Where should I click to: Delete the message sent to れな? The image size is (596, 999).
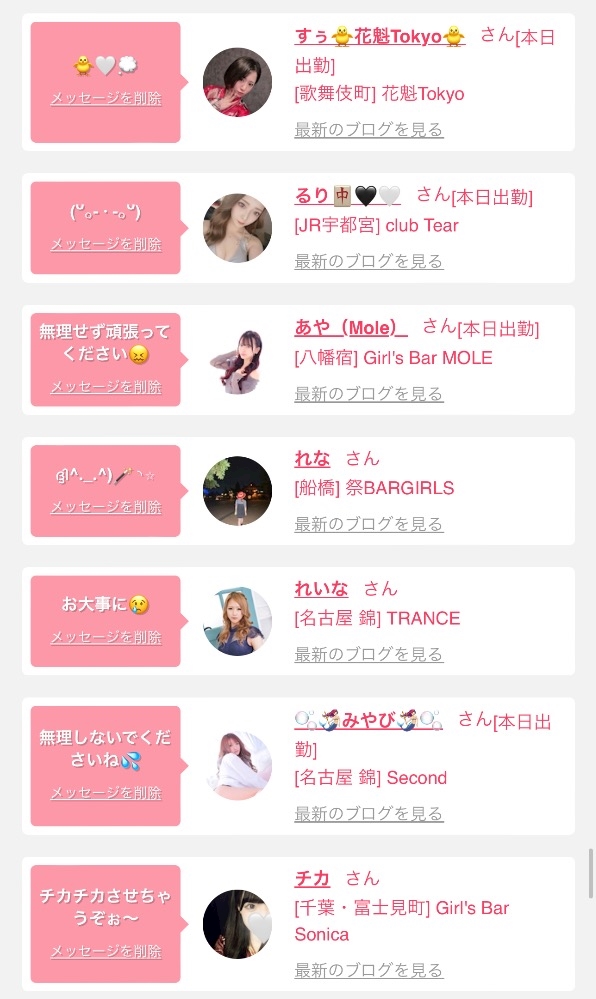point(106,507)
